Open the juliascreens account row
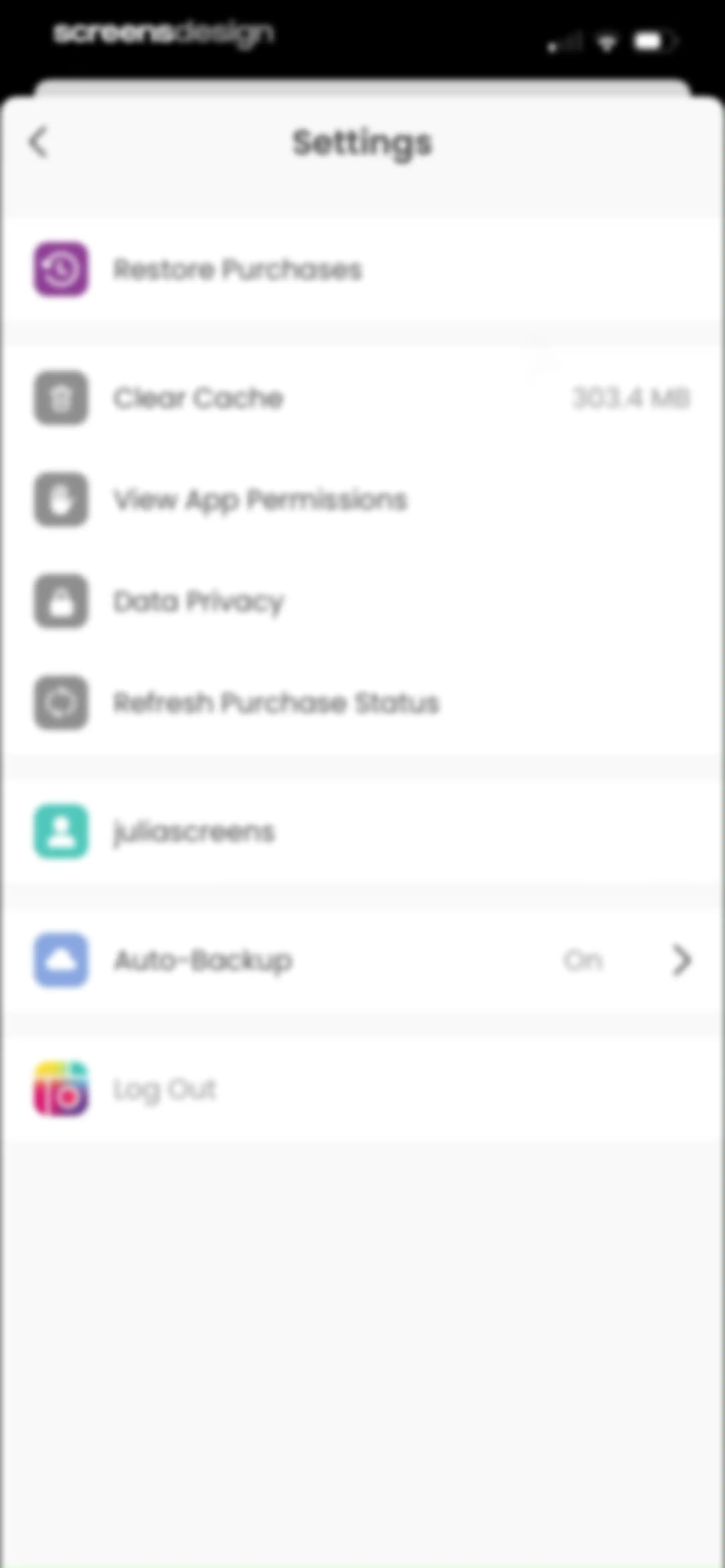This screenshot has width=725, height=1568. pyautogui.click(x=362, y=831)
